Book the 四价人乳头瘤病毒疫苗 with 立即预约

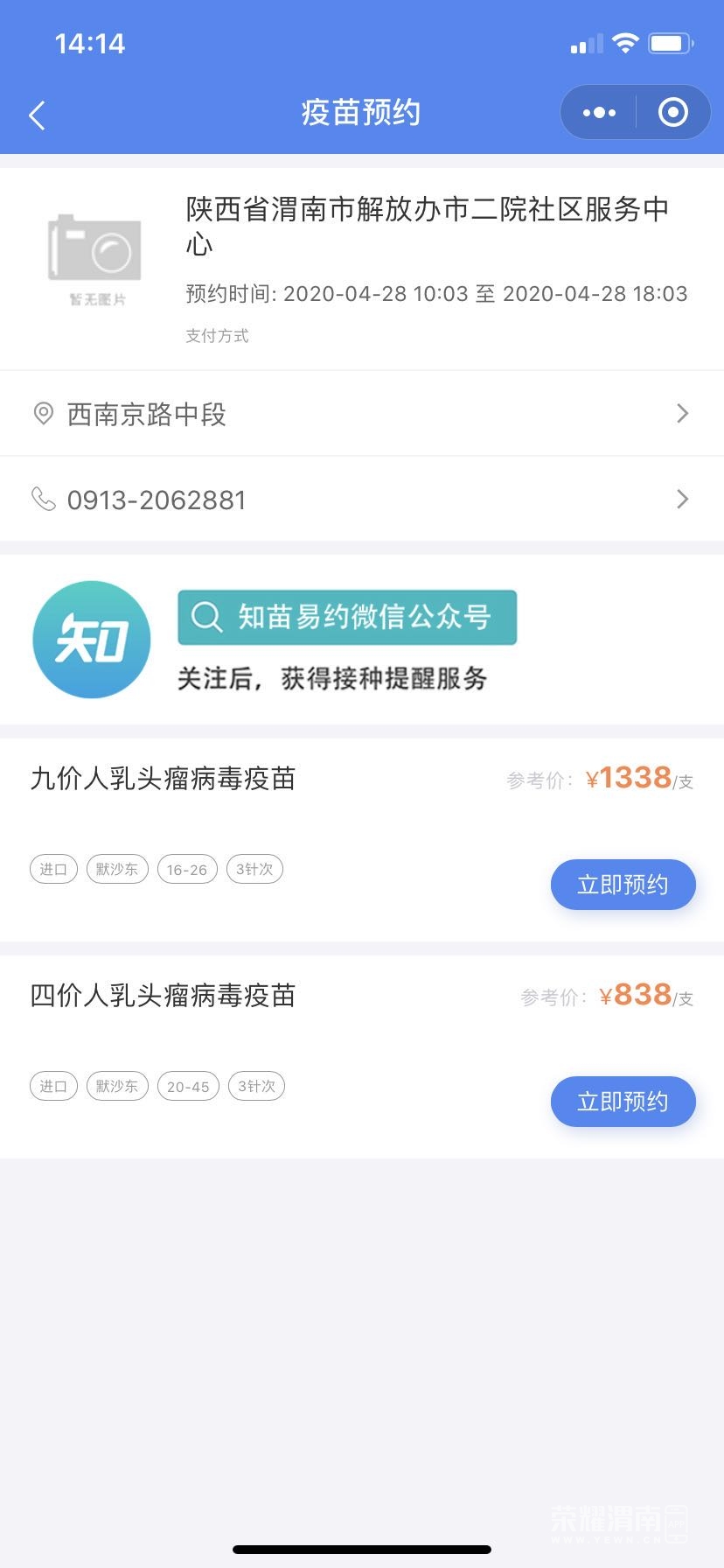623,1102
